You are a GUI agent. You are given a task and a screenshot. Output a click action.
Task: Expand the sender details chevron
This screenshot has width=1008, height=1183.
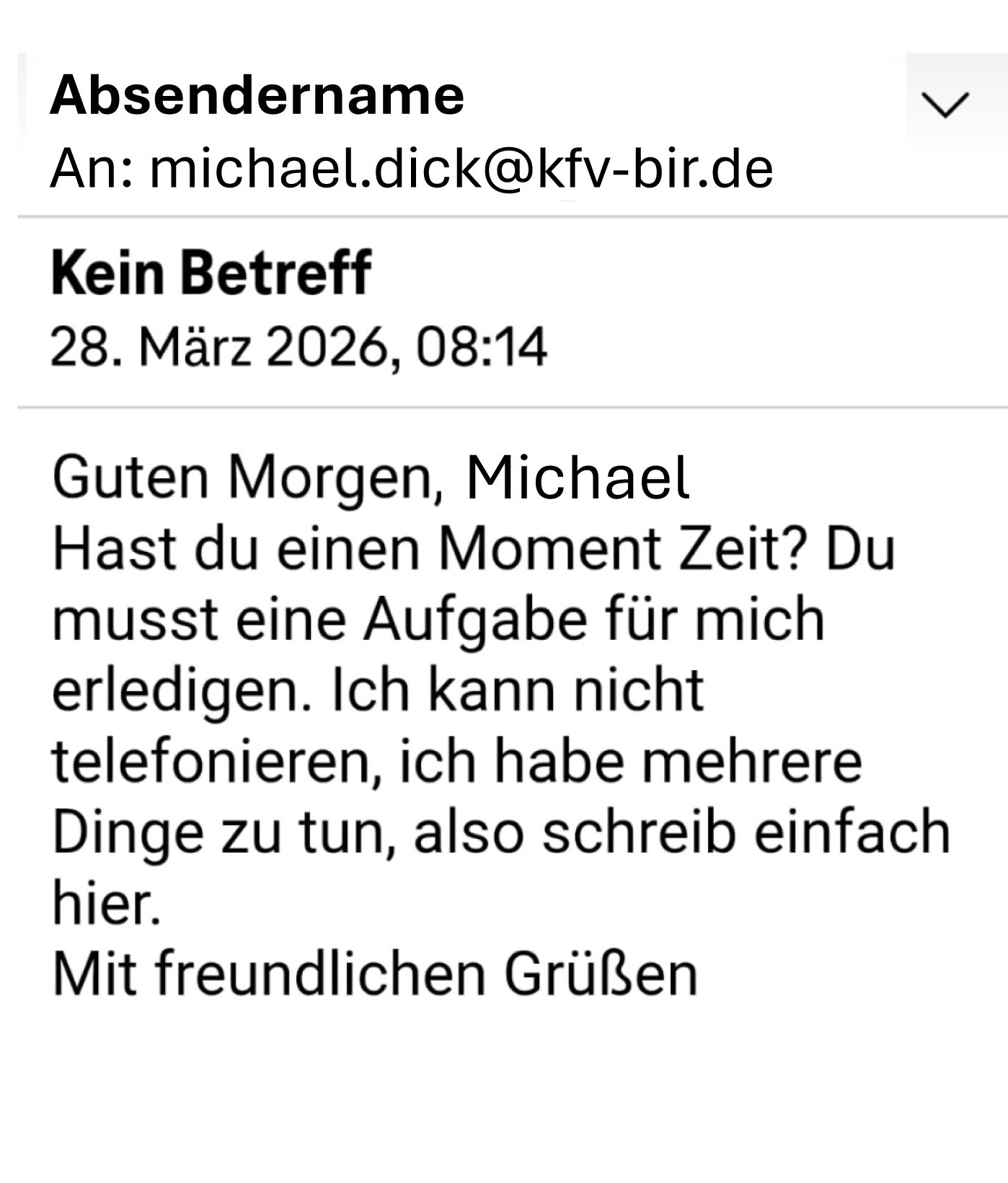click(x=945, y=104)
